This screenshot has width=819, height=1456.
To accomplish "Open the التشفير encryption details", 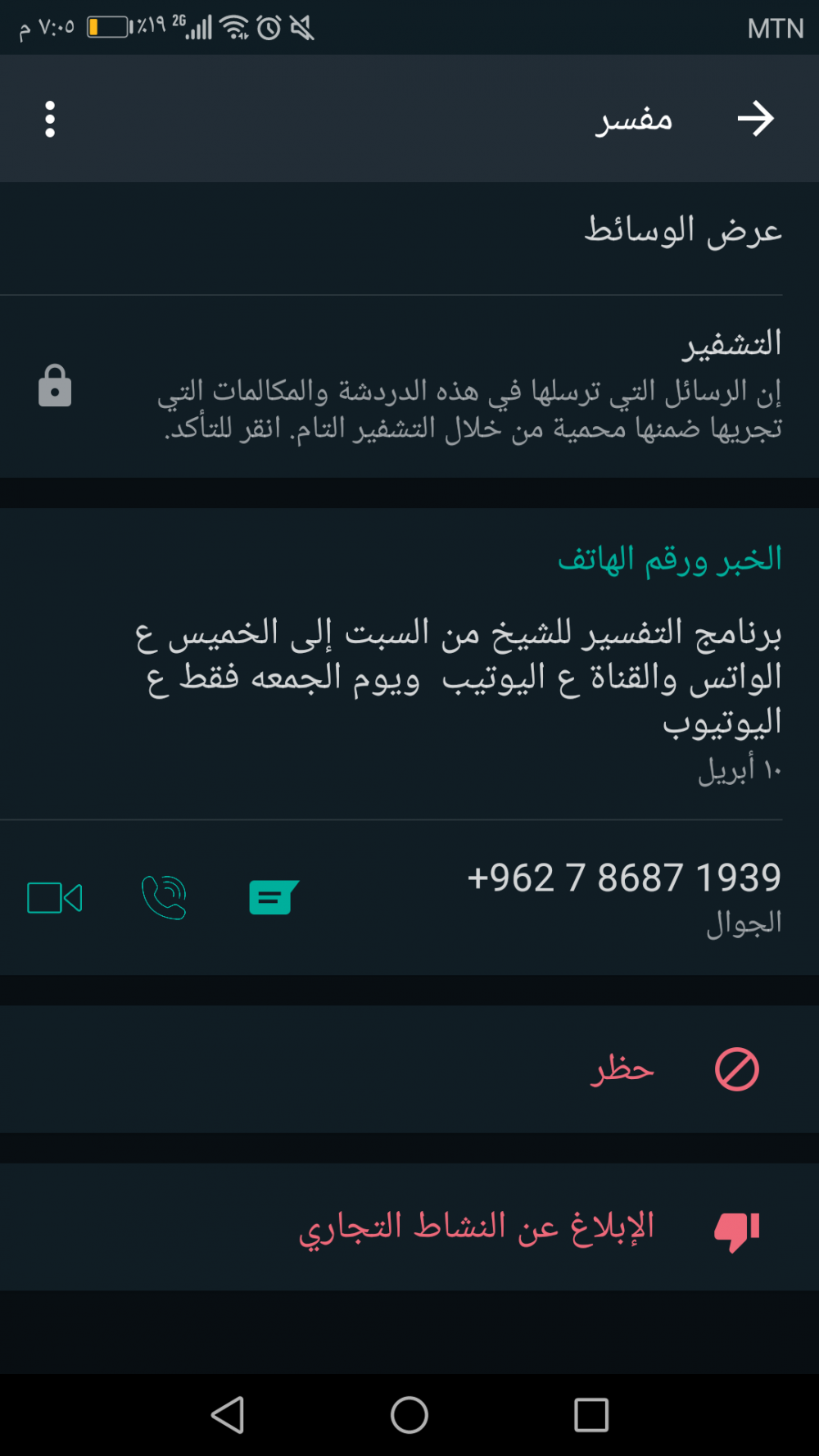I will [x=471, y=387].
